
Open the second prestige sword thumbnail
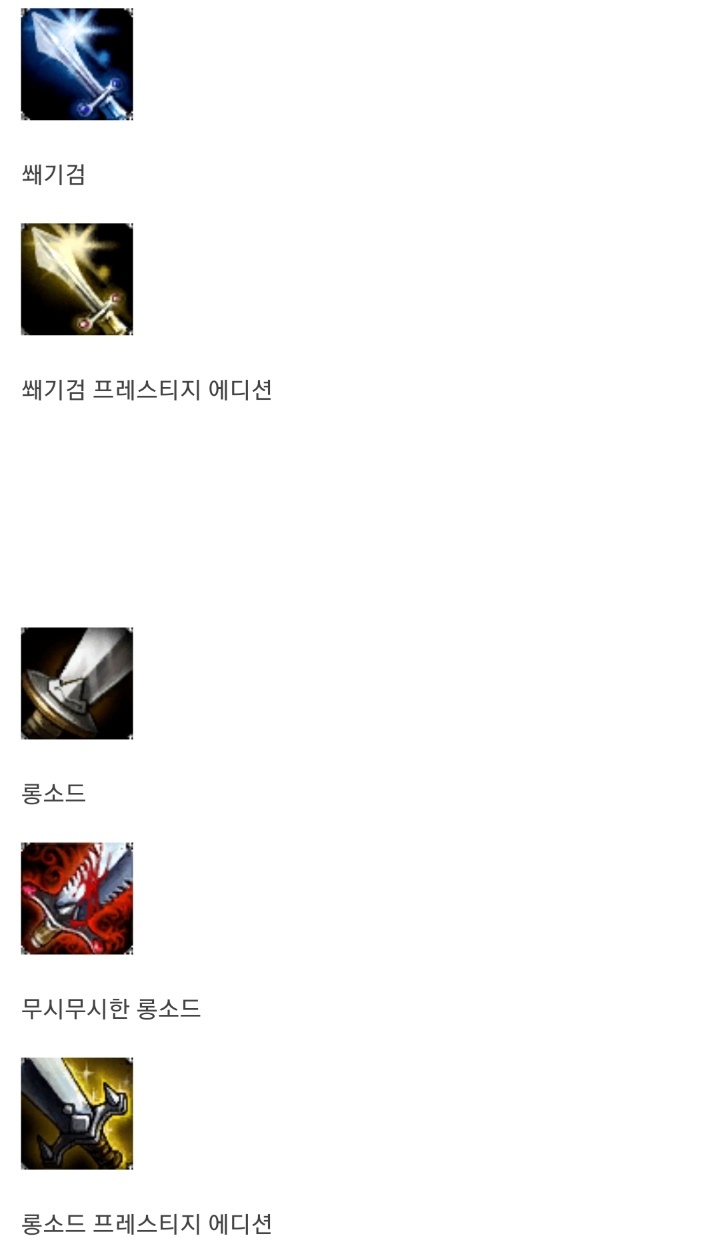click(x=77, y=1114)
